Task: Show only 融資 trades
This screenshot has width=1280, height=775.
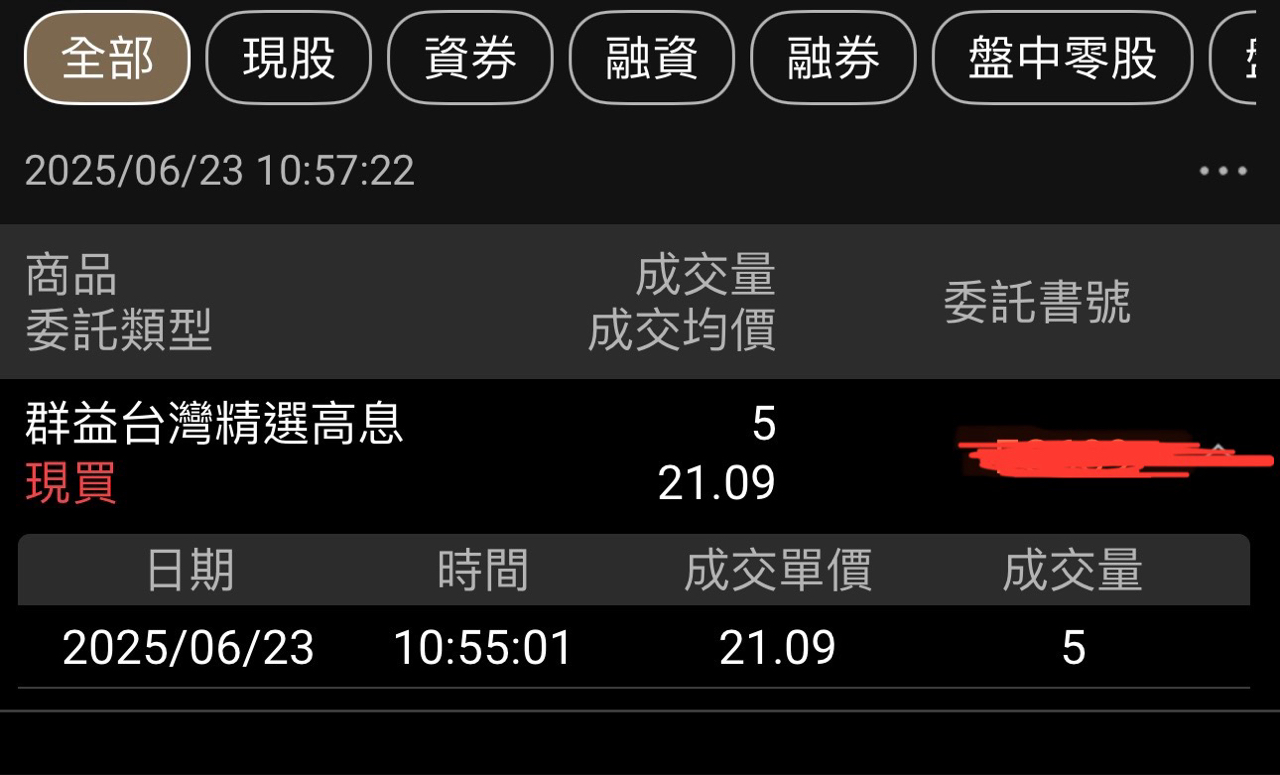Action: (x=652, y=58)
